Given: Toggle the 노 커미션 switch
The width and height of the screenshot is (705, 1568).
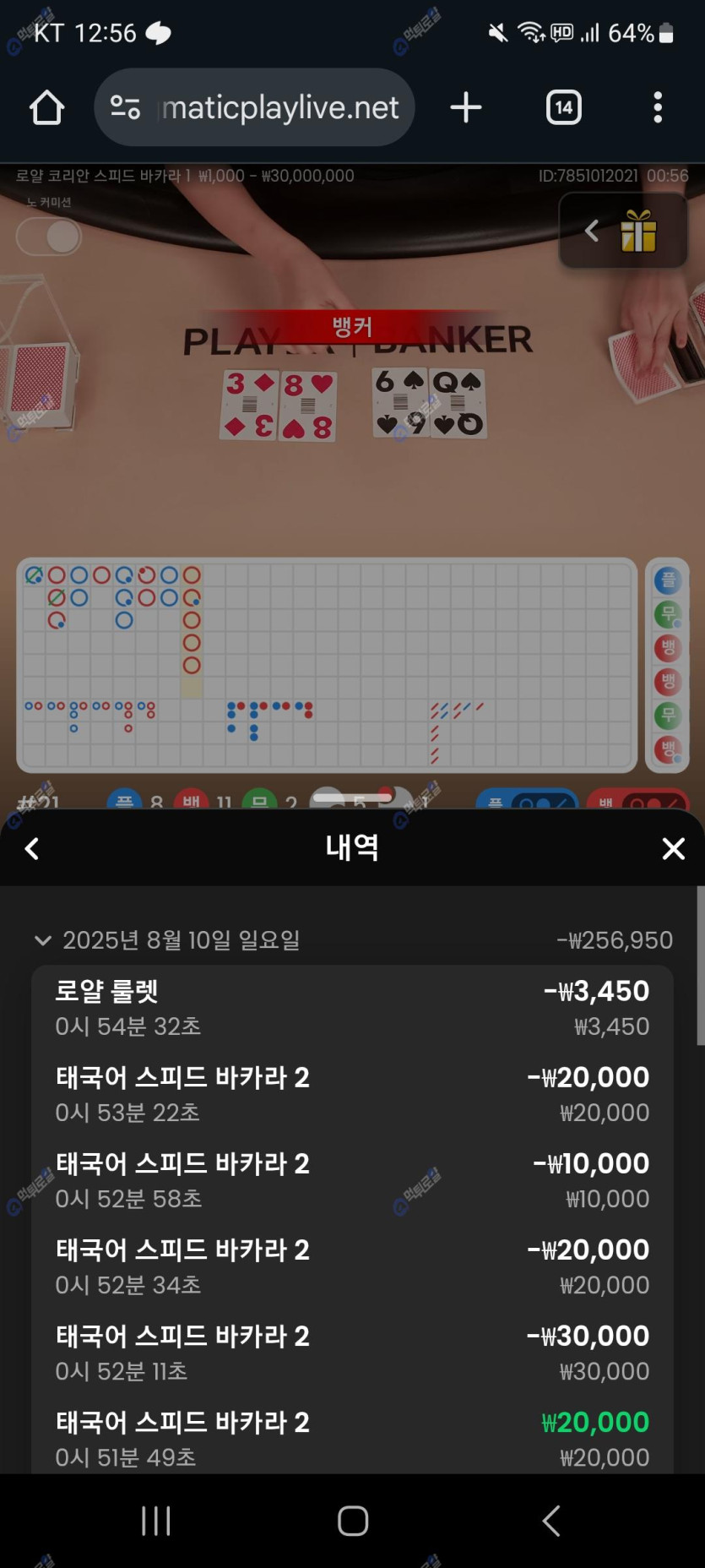Looking at the screenshot, I should pyautogui.click(x=49, y=237).
